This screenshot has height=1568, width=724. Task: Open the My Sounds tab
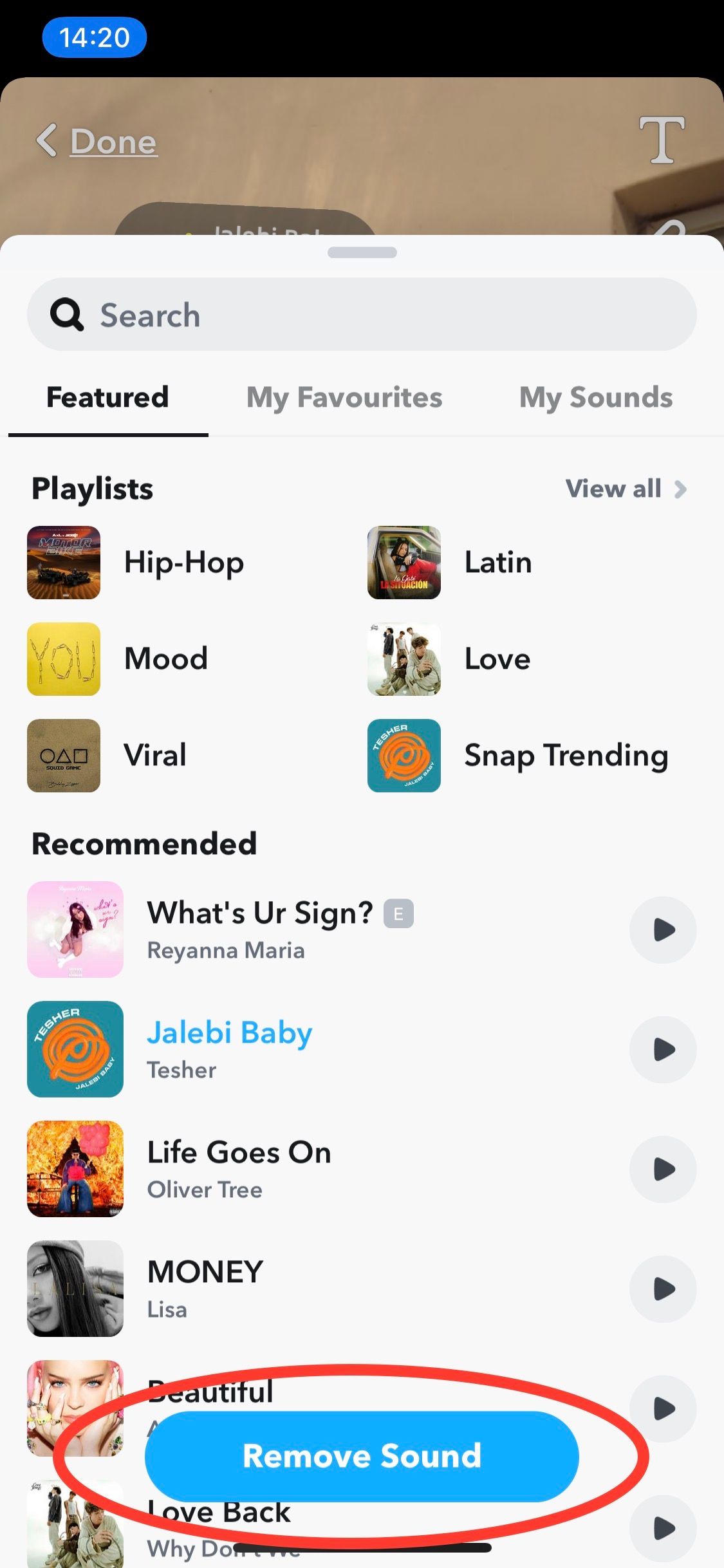click(594, 397)
